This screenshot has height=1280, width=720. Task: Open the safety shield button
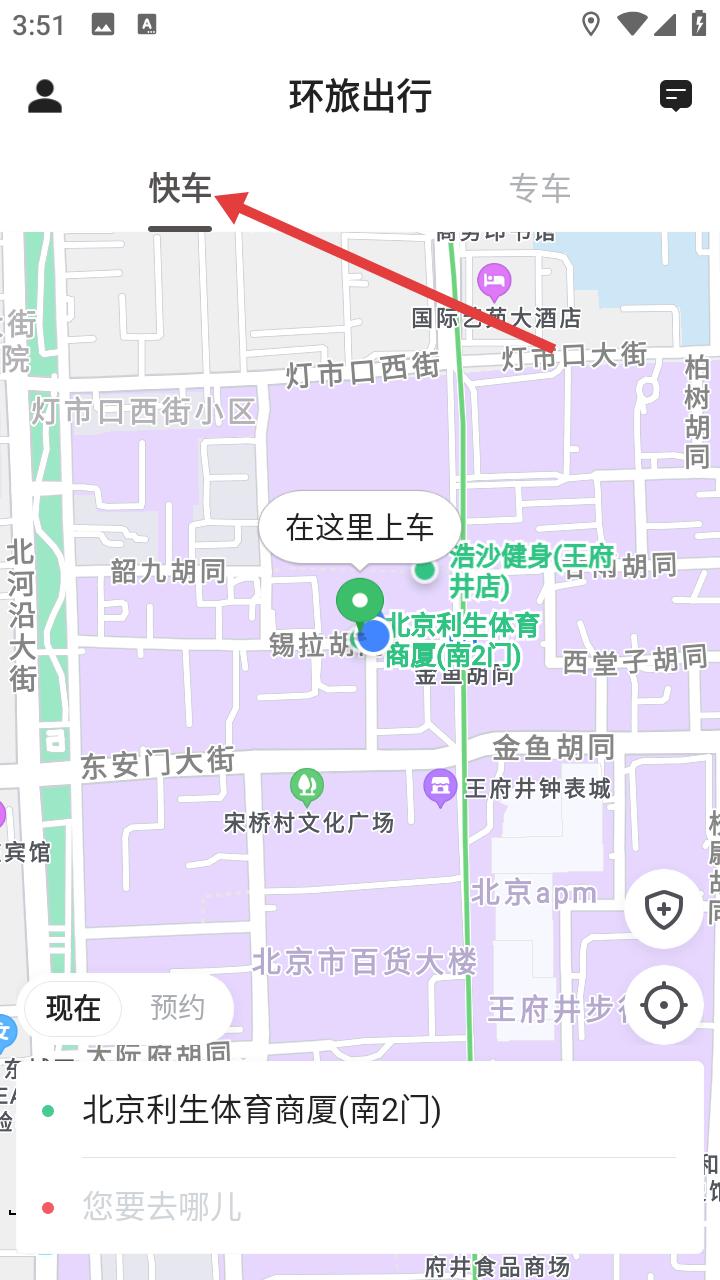(664, 910)
